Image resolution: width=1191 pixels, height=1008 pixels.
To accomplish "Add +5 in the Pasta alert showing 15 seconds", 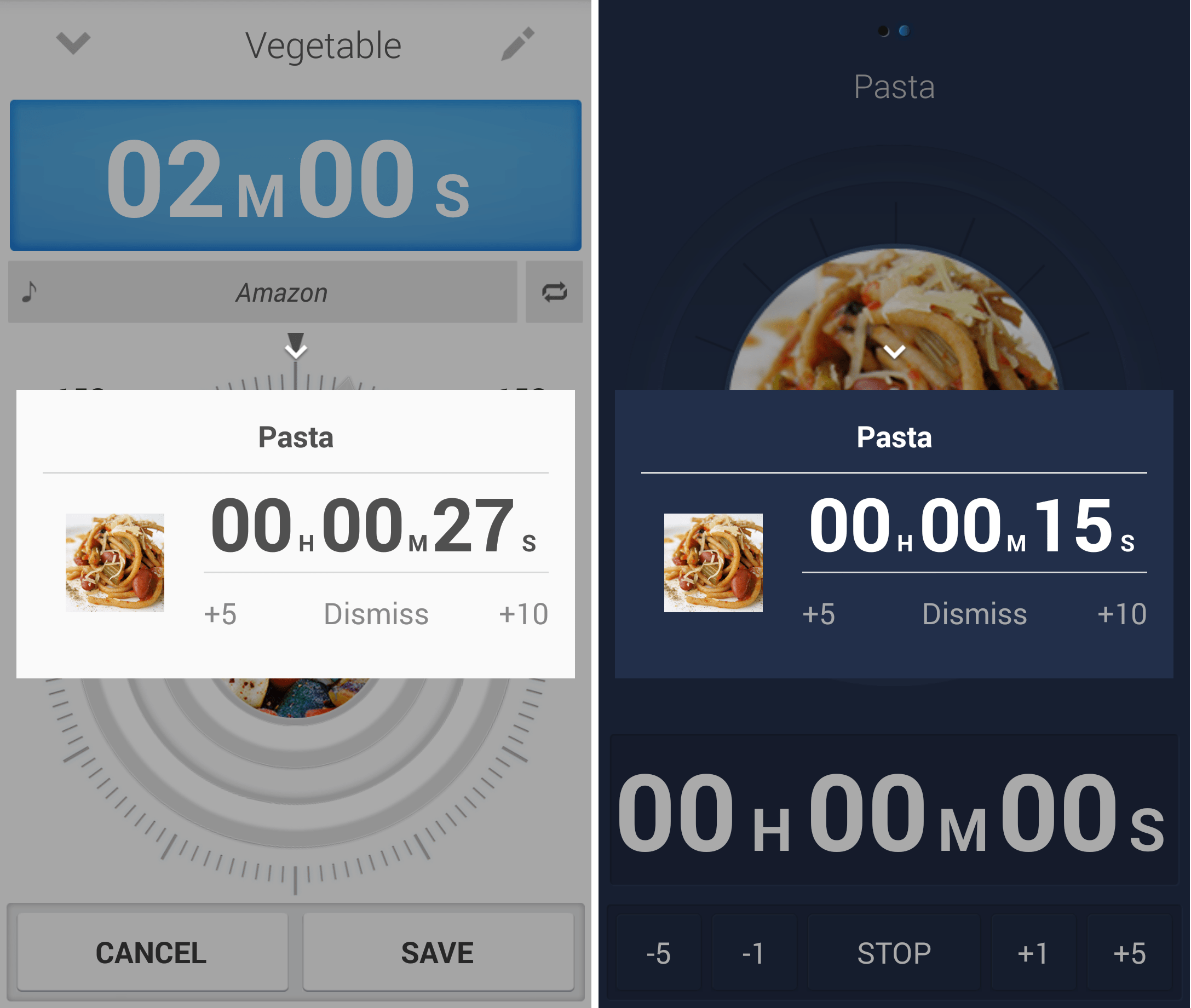I will (x=819, y=614).
